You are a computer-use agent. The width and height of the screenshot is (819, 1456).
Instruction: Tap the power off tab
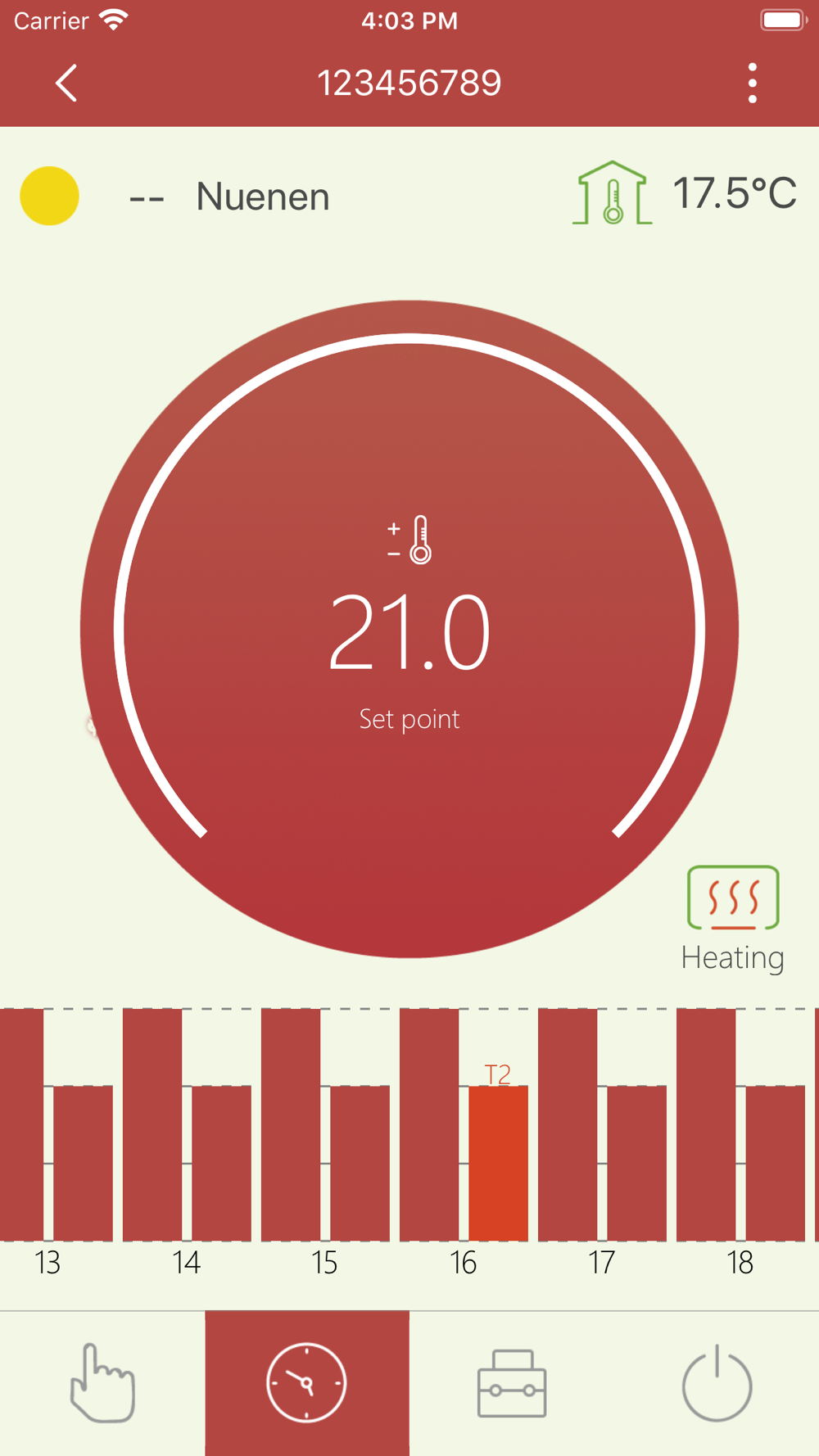click(717, 1383)
